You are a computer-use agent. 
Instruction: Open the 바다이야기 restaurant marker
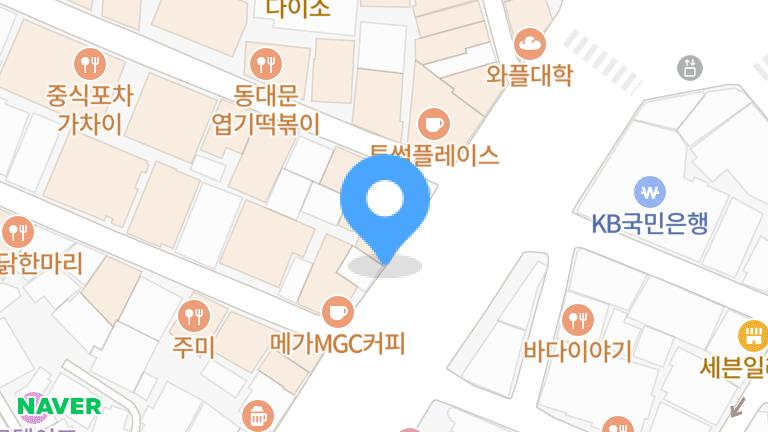coord(578,319)
